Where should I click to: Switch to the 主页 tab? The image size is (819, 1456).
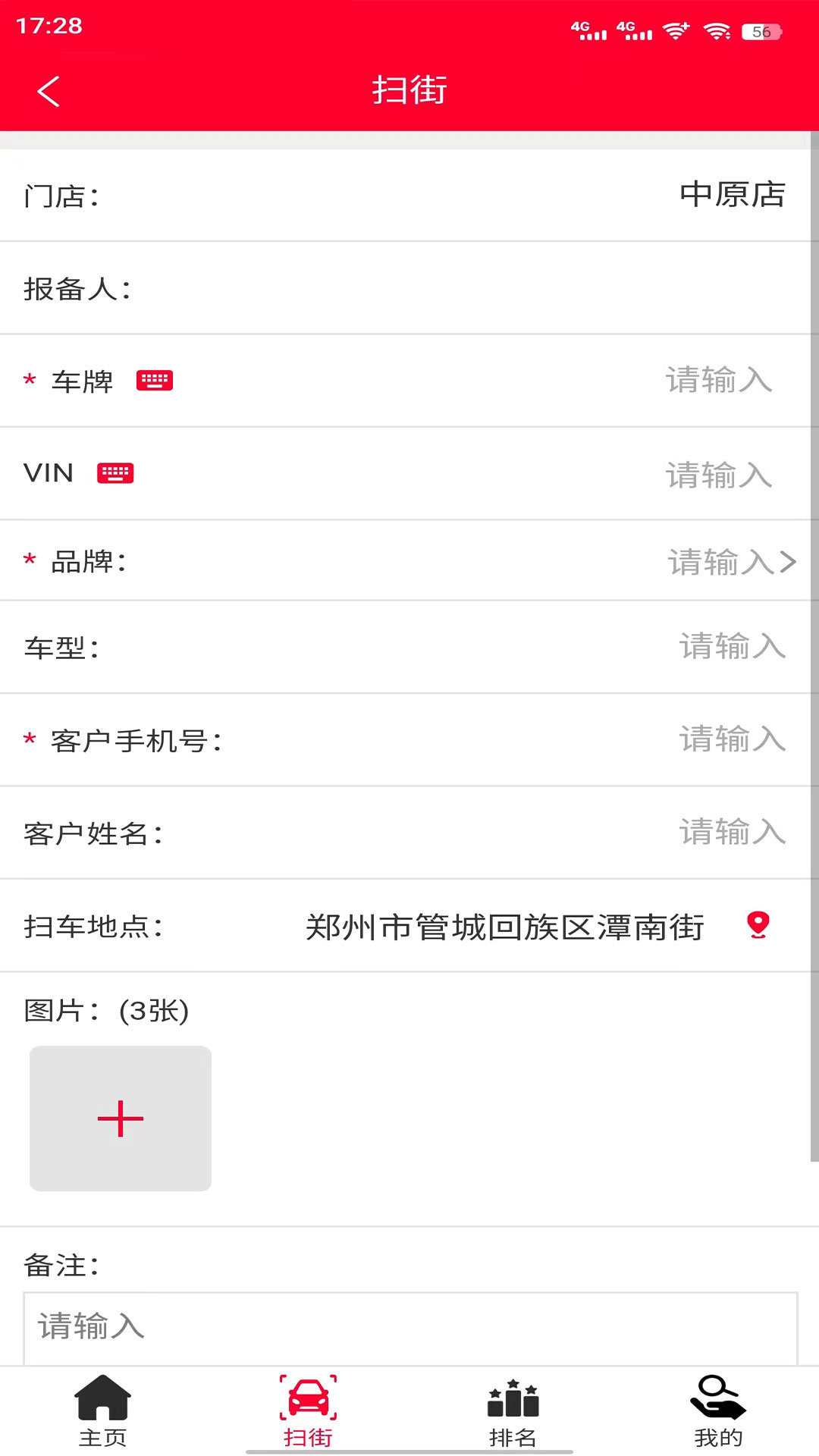pyautogui.click(x=102, y=1411)
